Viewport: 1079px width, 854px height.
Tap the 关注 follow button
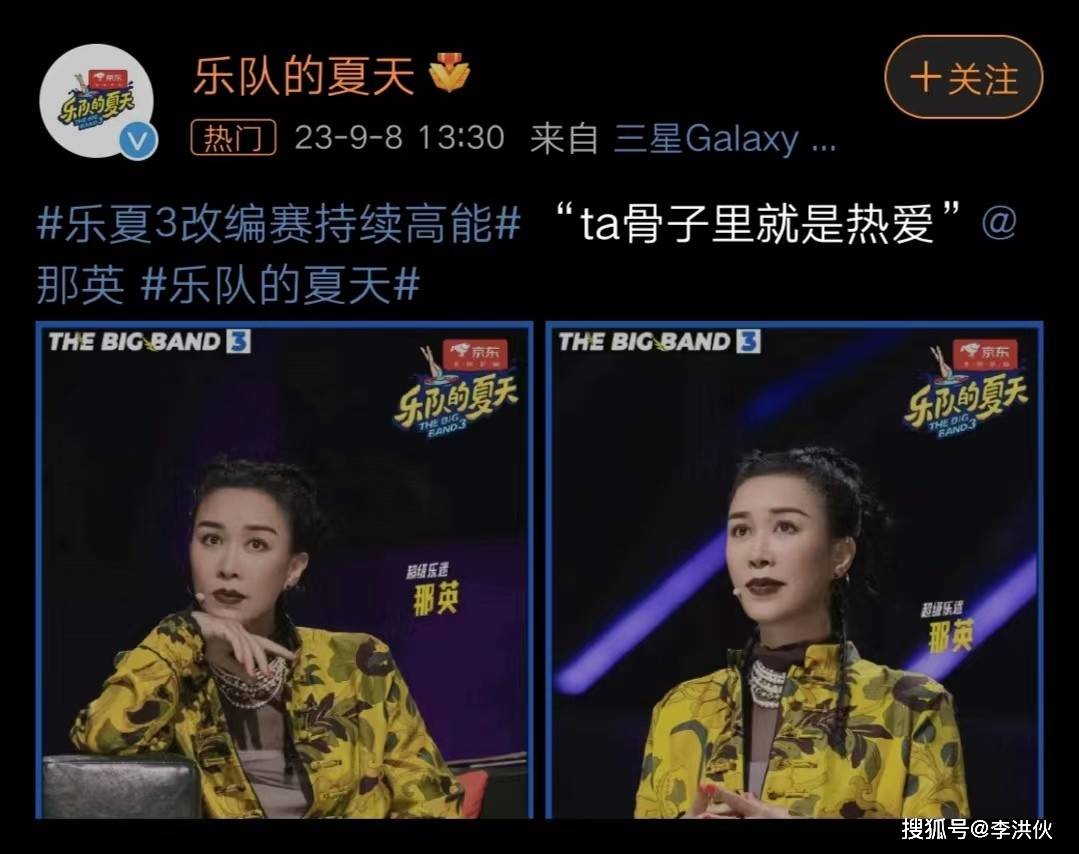tap(963, 78)
